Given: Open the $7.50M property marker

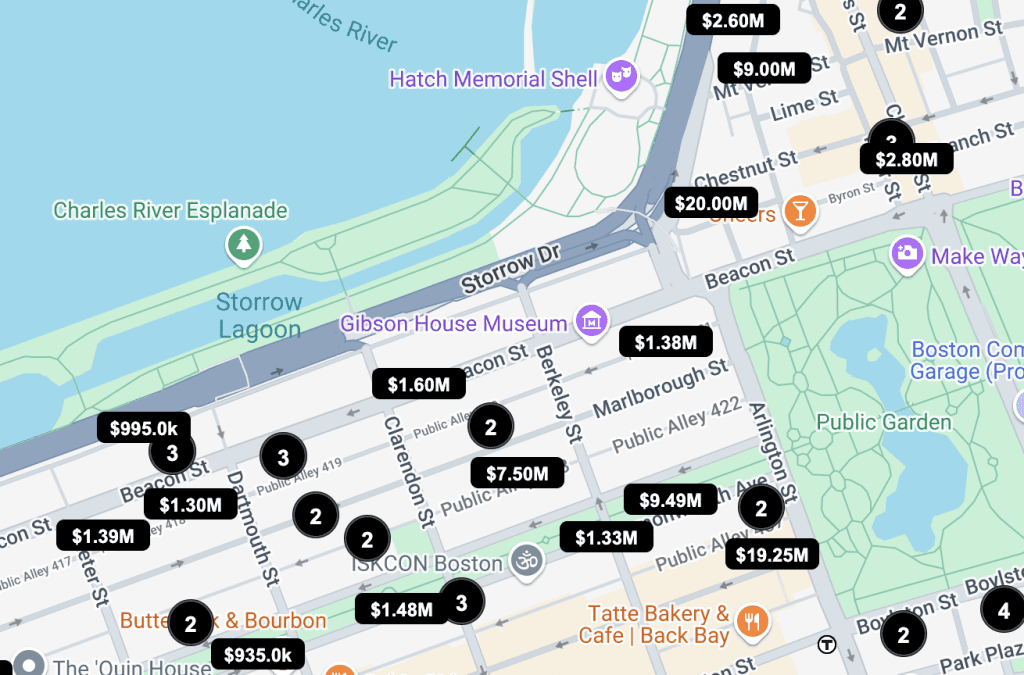Looking at the screenshot, I should point(517,474).
